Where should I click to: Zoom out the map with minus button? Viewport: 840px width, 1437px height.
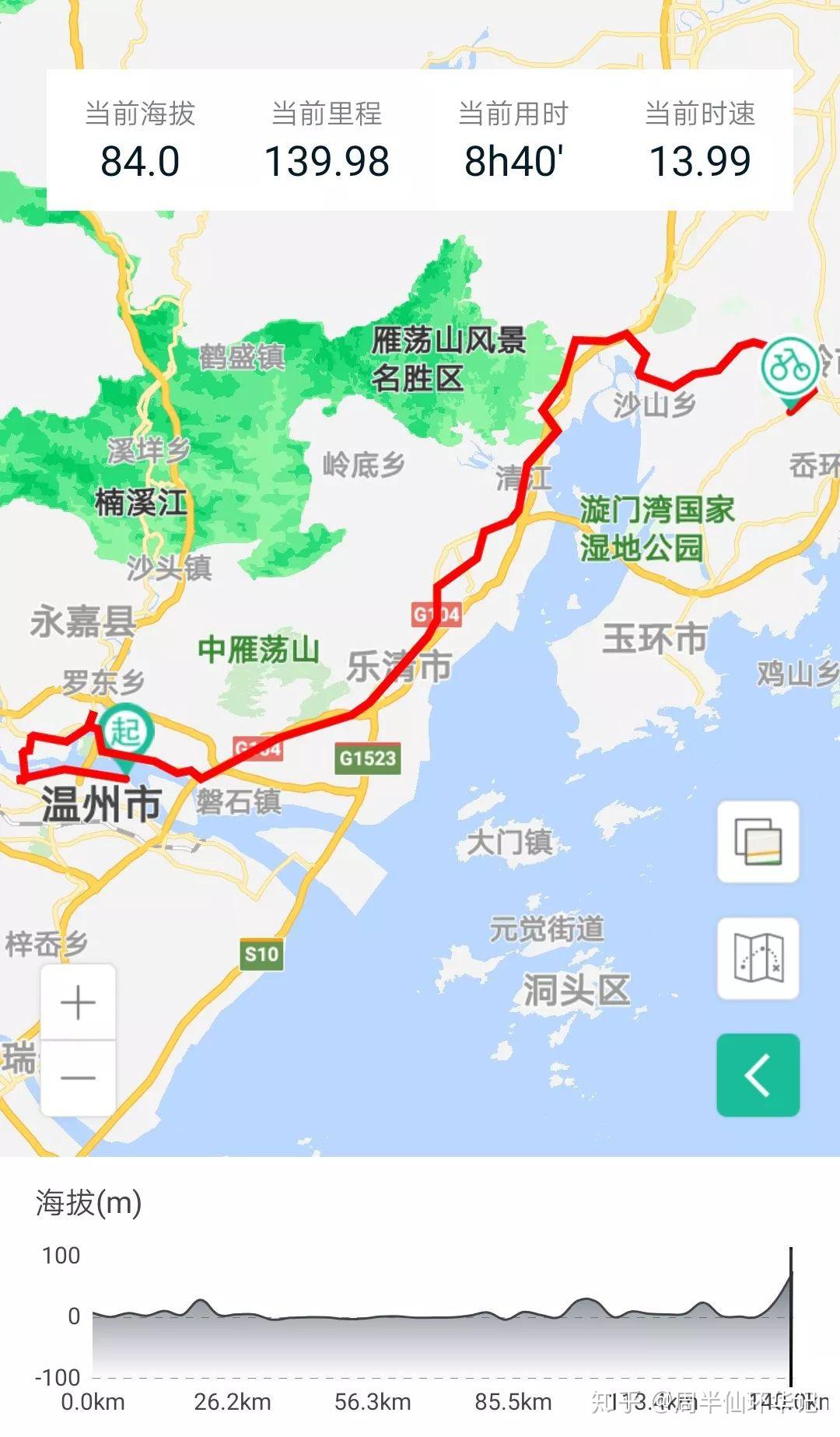coord(78,1078)
